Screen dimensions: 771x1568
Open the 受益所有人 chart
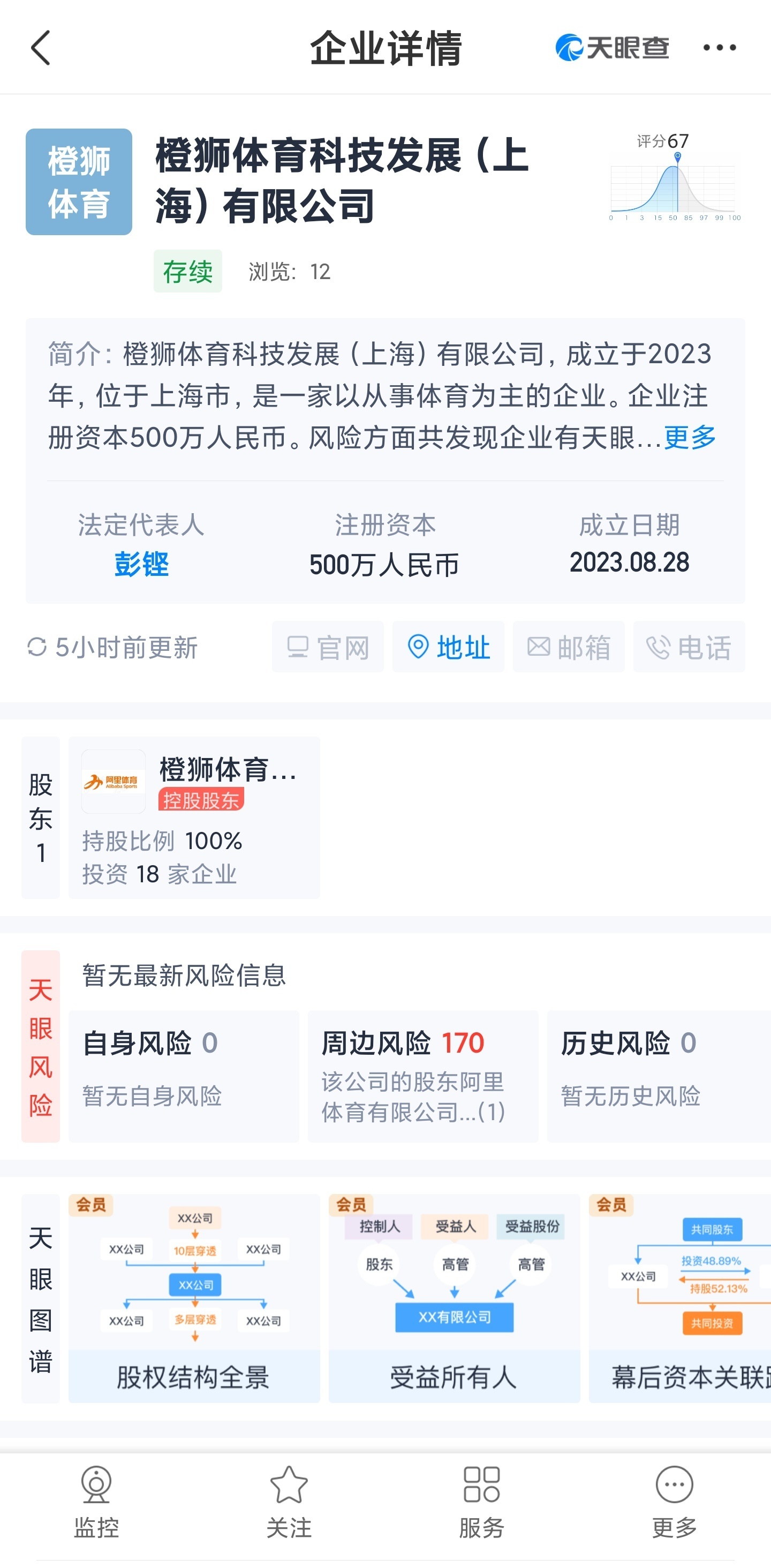pos(454,1298)
